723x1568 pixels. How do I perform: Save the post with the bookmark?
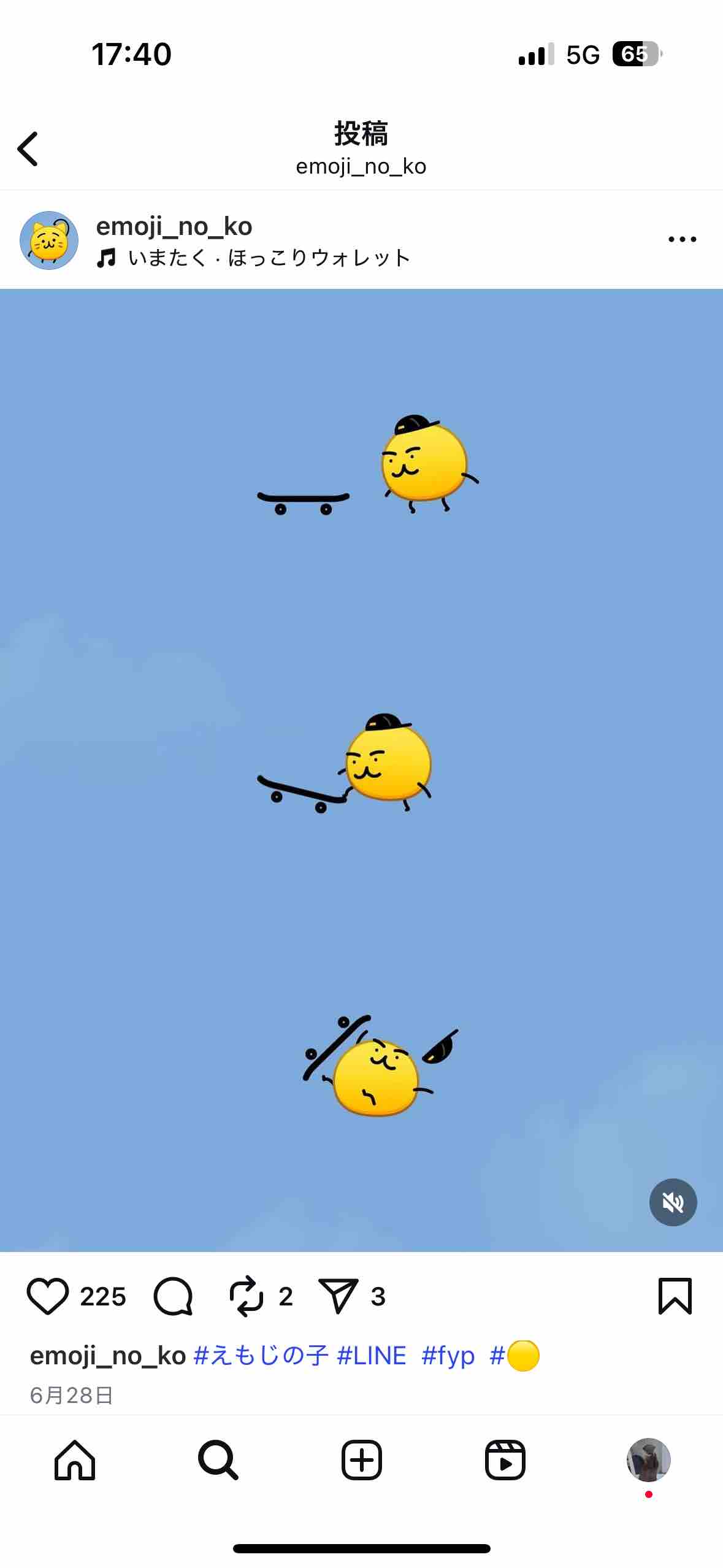pos(675,1296)
